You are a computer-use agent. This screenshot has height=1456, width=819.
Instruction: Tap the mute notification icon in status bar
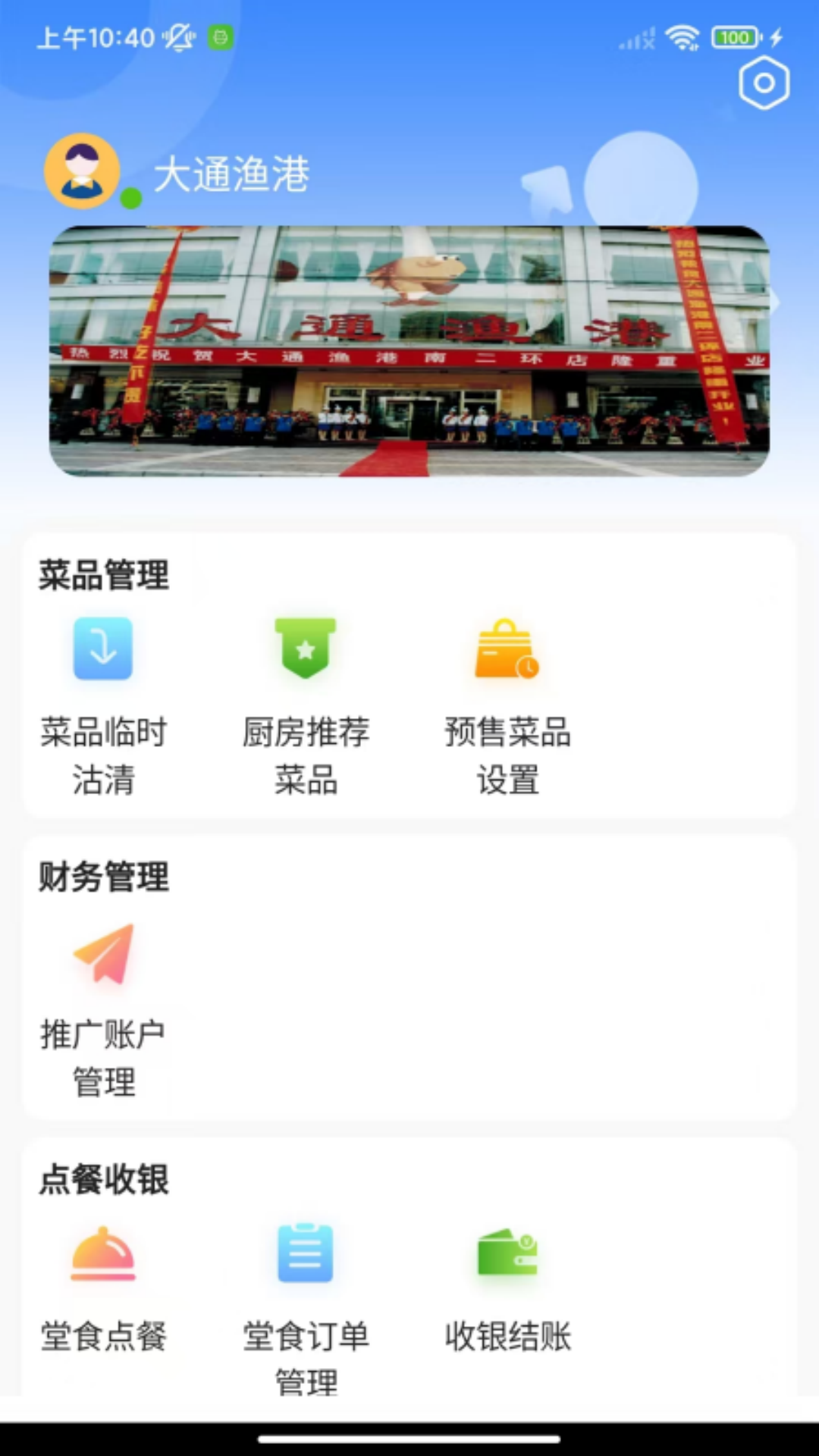point(180,36)
